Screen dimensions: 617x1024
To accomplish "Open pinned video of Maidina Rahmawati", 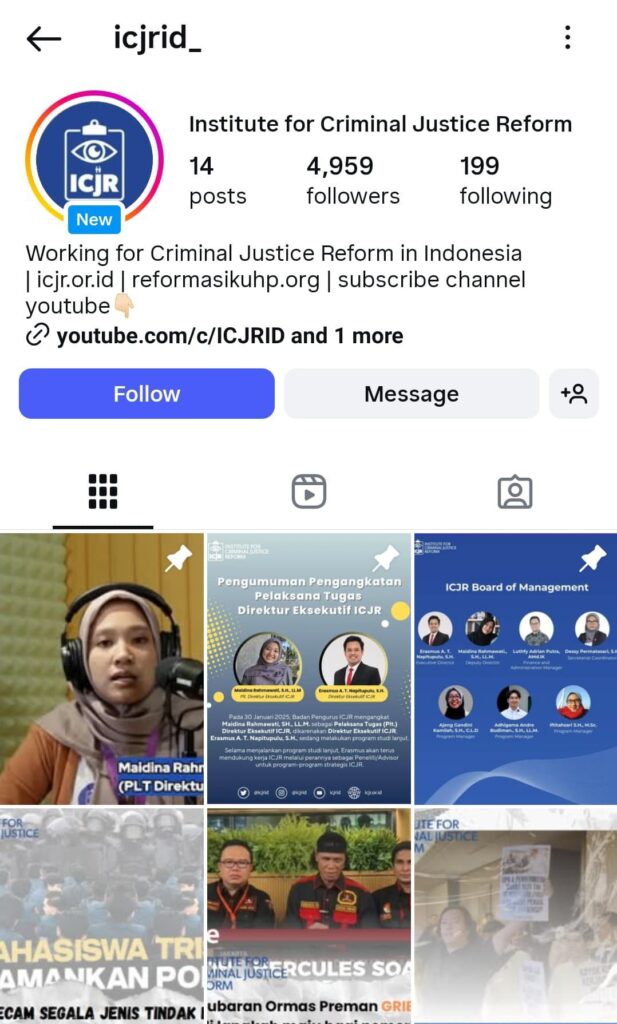I will pyautogui.click(x=101, y=668).
